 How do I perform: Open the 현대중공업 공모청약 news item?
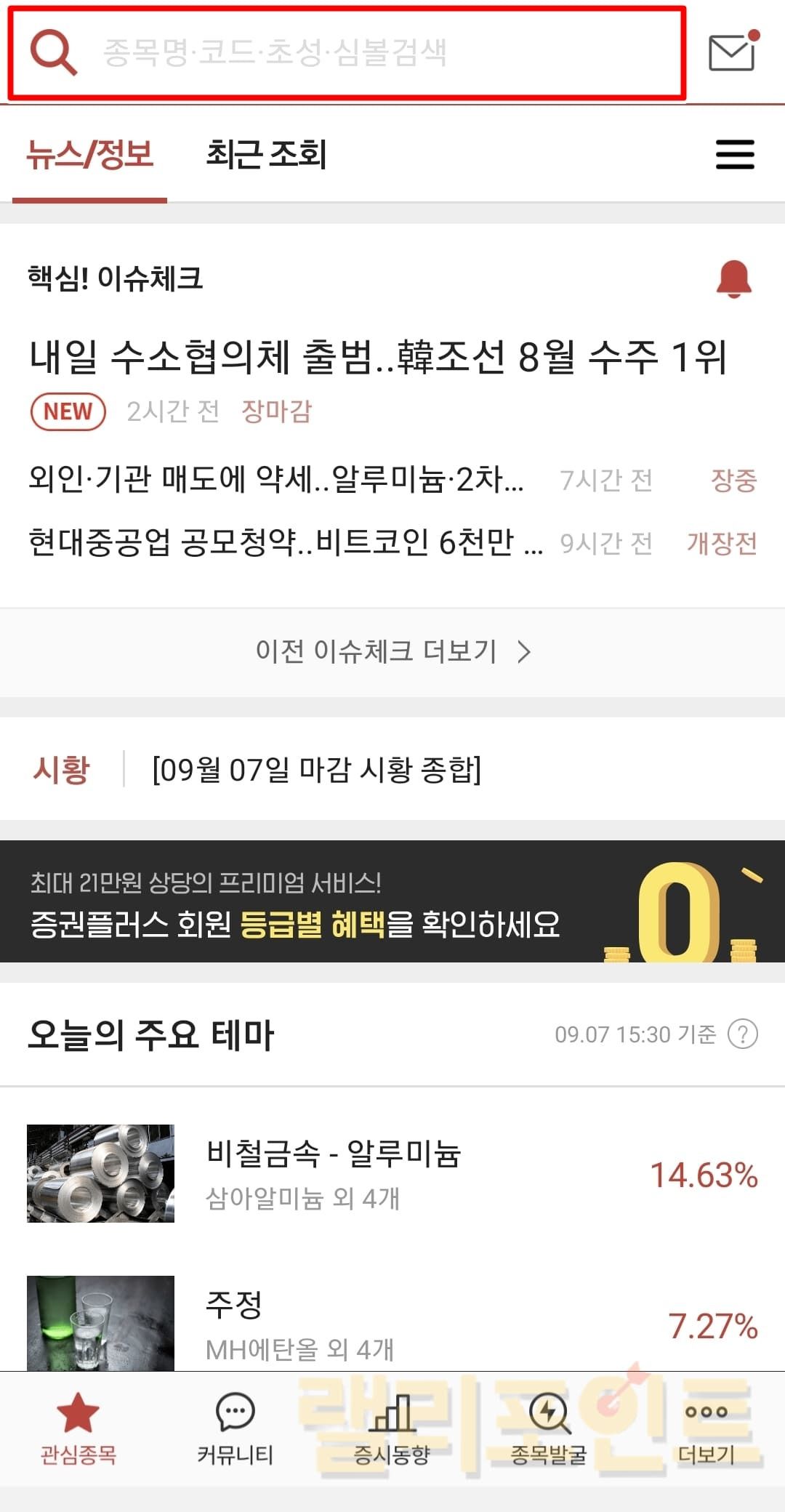tap(285, 543)
